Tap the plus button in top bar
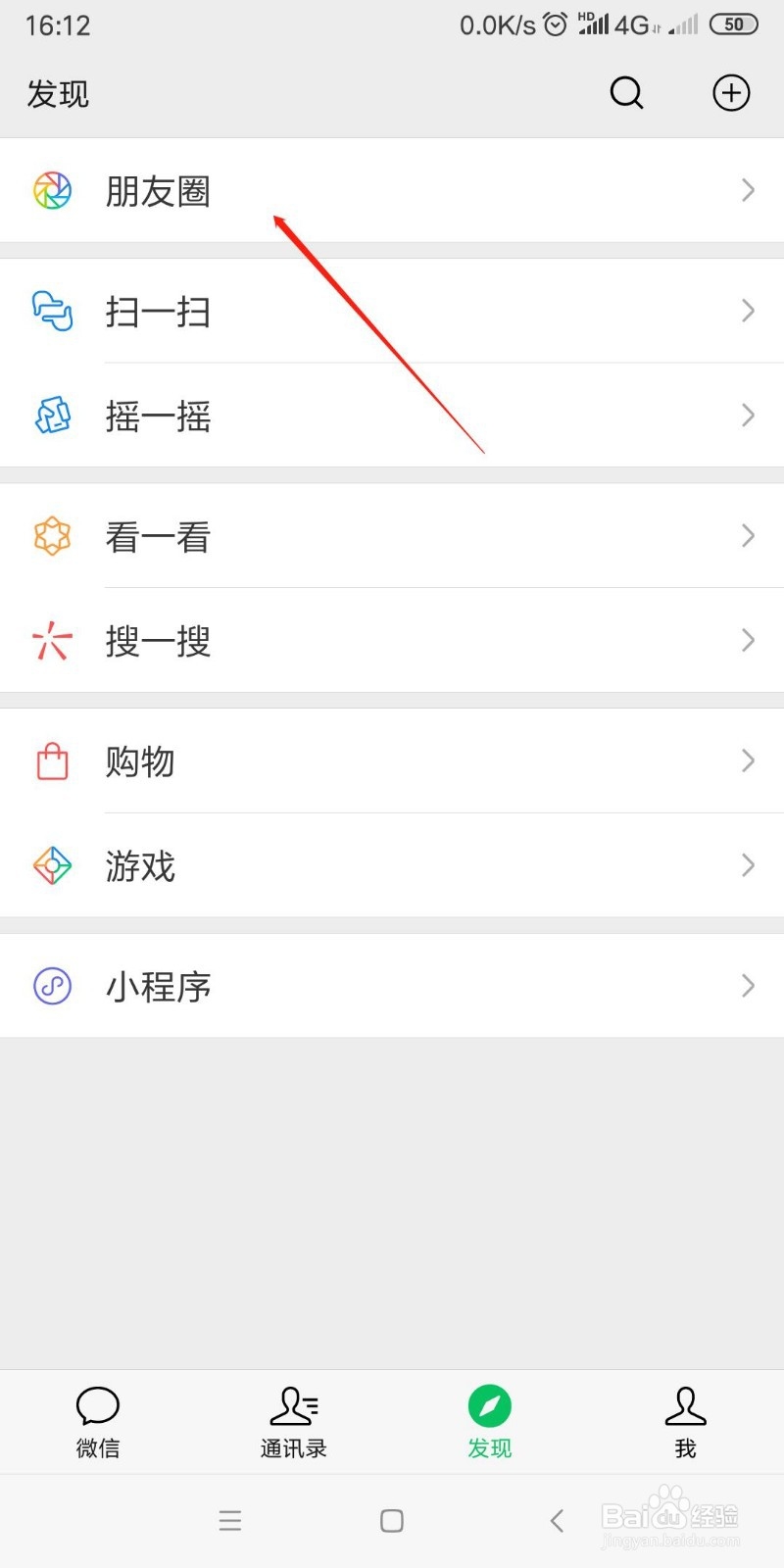The width and height of the screenshot is (784, 1568). [x=731, y=93]
